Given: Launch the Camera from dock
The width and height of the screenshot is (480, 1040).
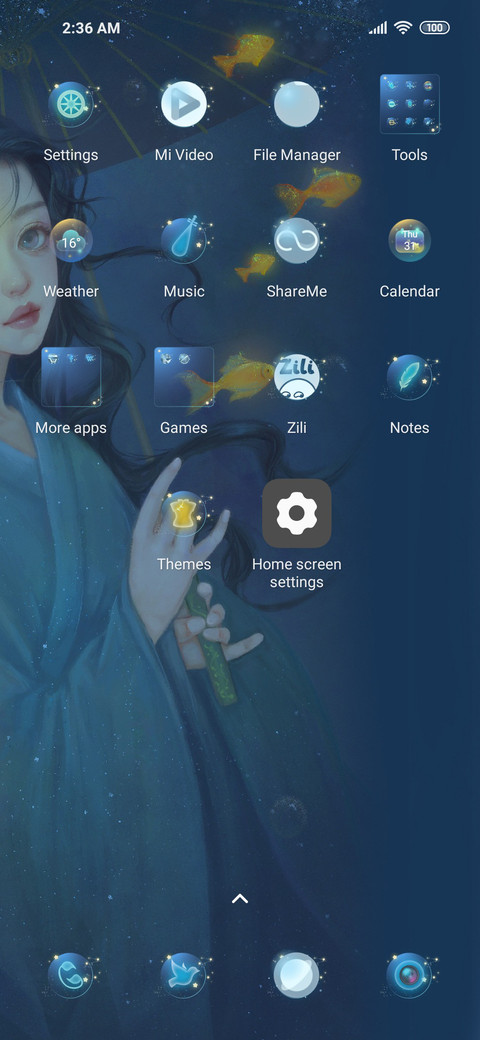Looking at the screenshot, I should (x=409, y=976).
